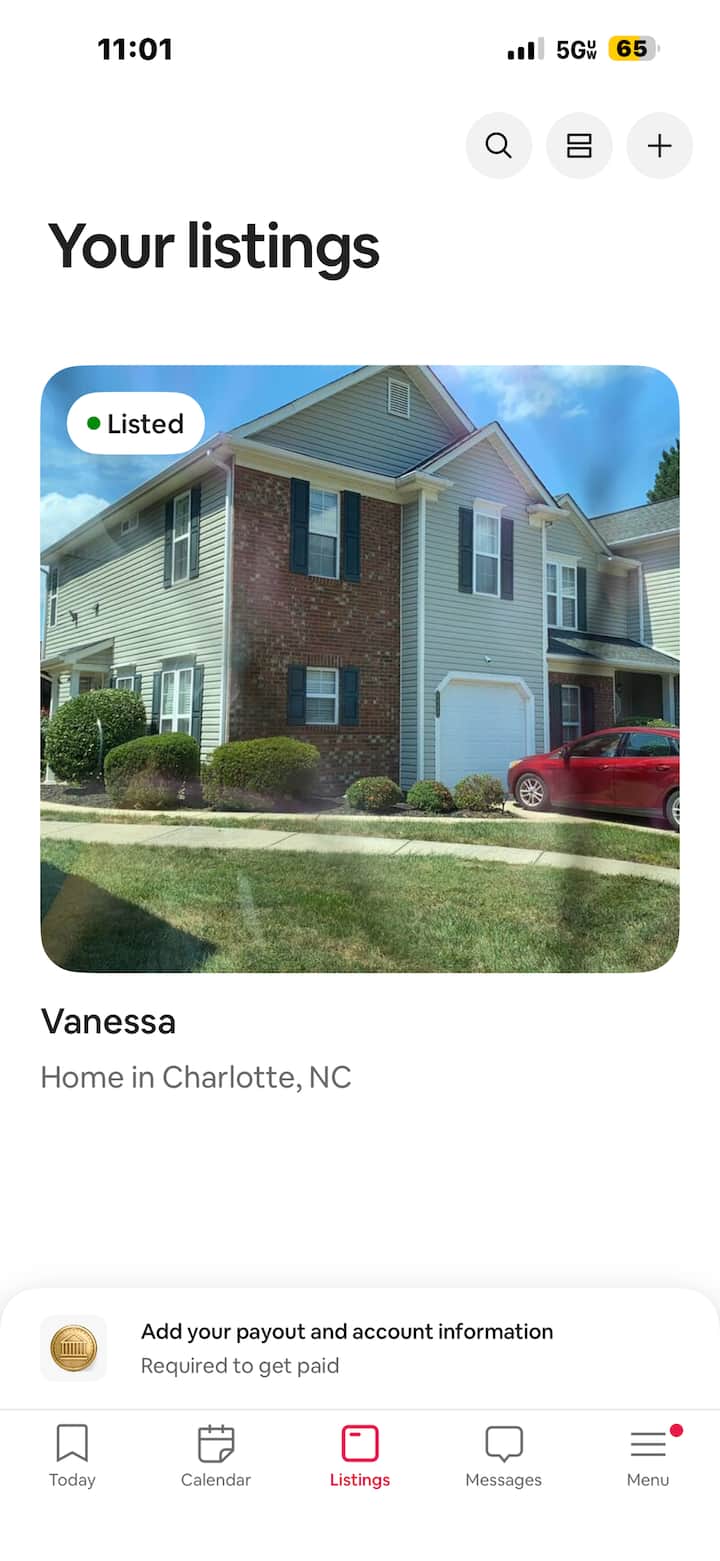The width and height of the screenshot is (720, 1561).
Task: Open the Menu tab
Action: pyautogui.click(x=647, y=1456)
